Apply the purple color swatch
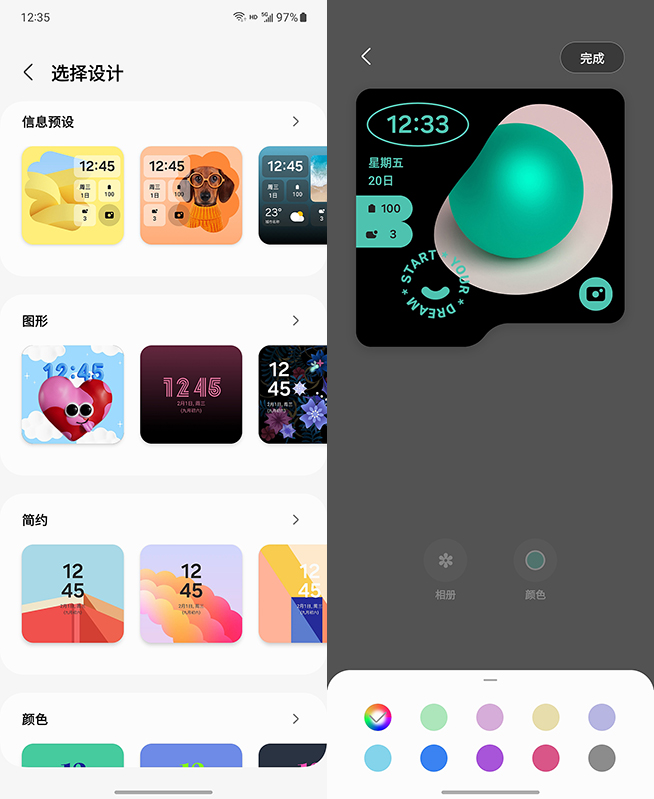The image size is (654, 799). [x=489, y=758]
